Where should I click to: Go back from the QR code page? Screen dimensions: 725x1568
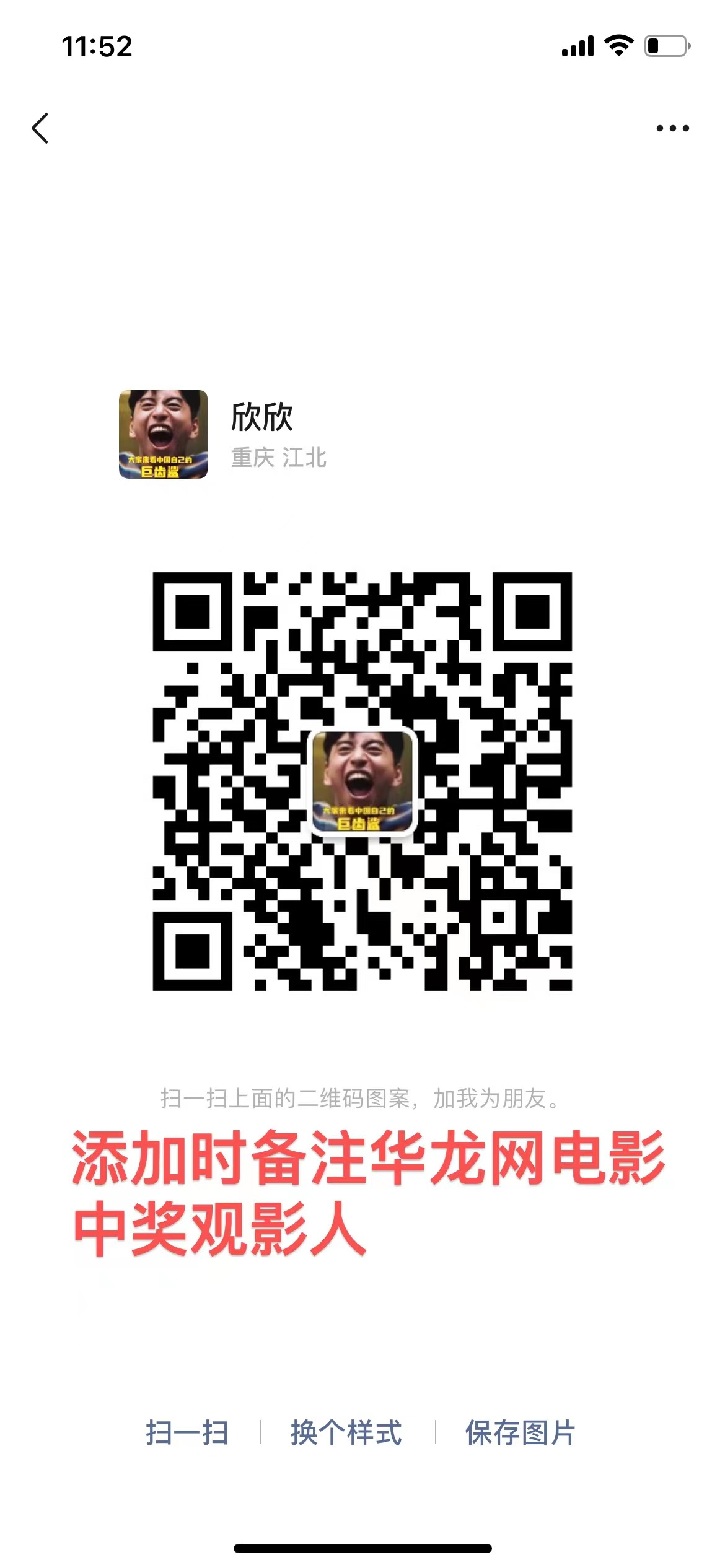coord(41,128)
